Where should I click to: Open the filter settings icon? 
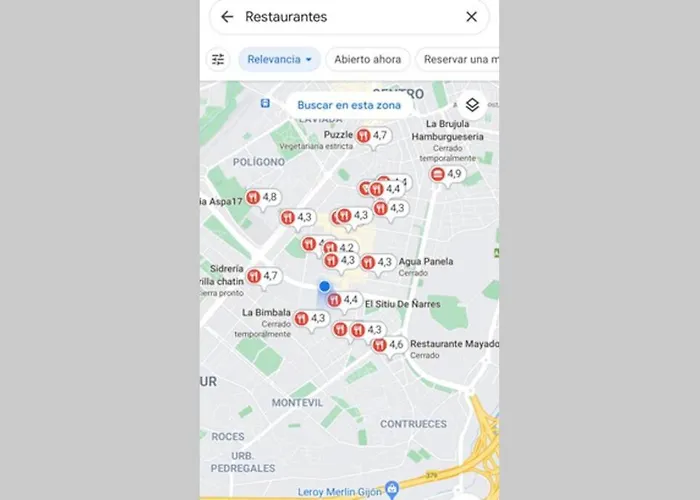218,60
